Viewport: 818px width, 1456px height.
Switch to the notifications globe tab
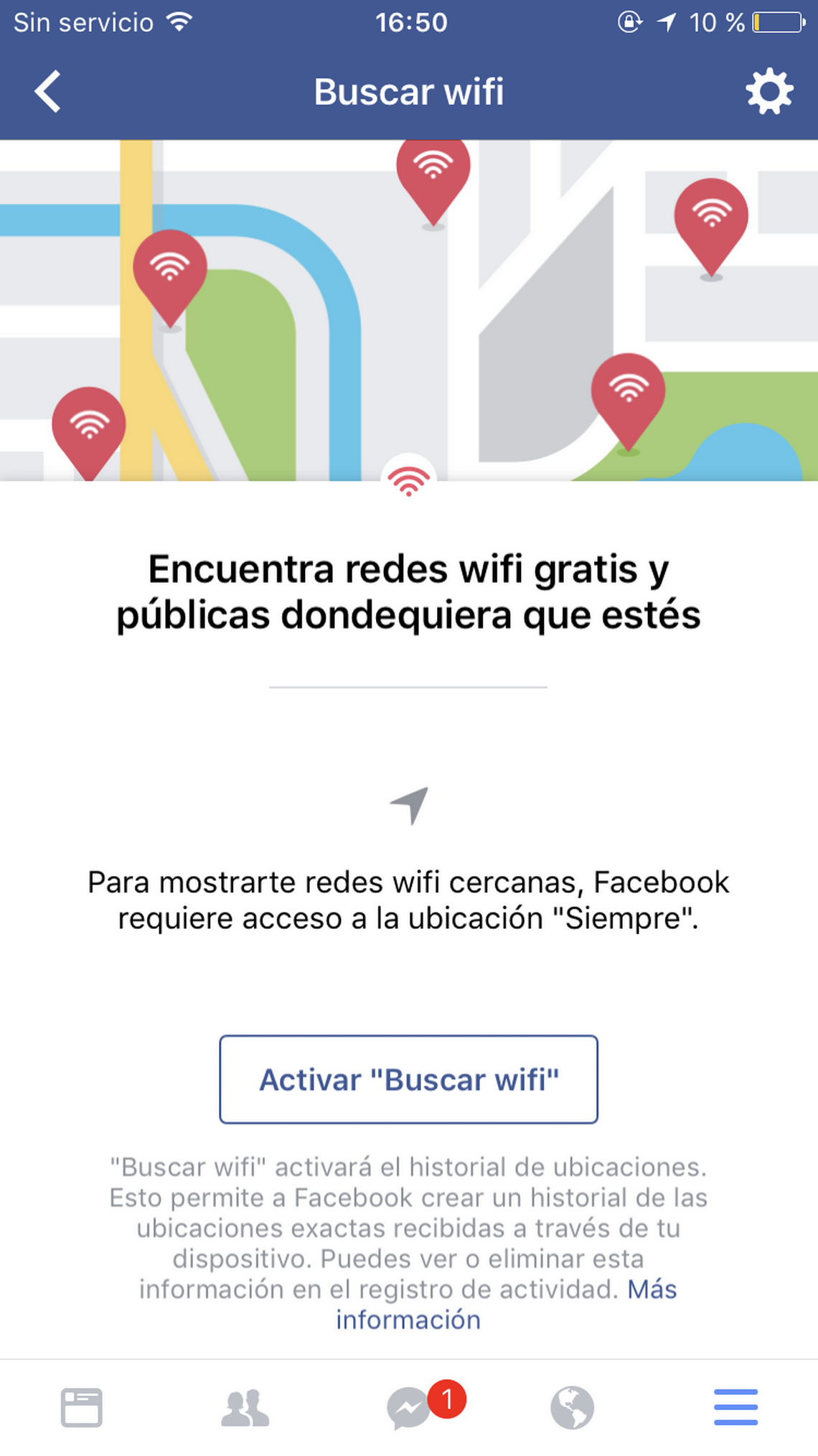point(572,1407)
